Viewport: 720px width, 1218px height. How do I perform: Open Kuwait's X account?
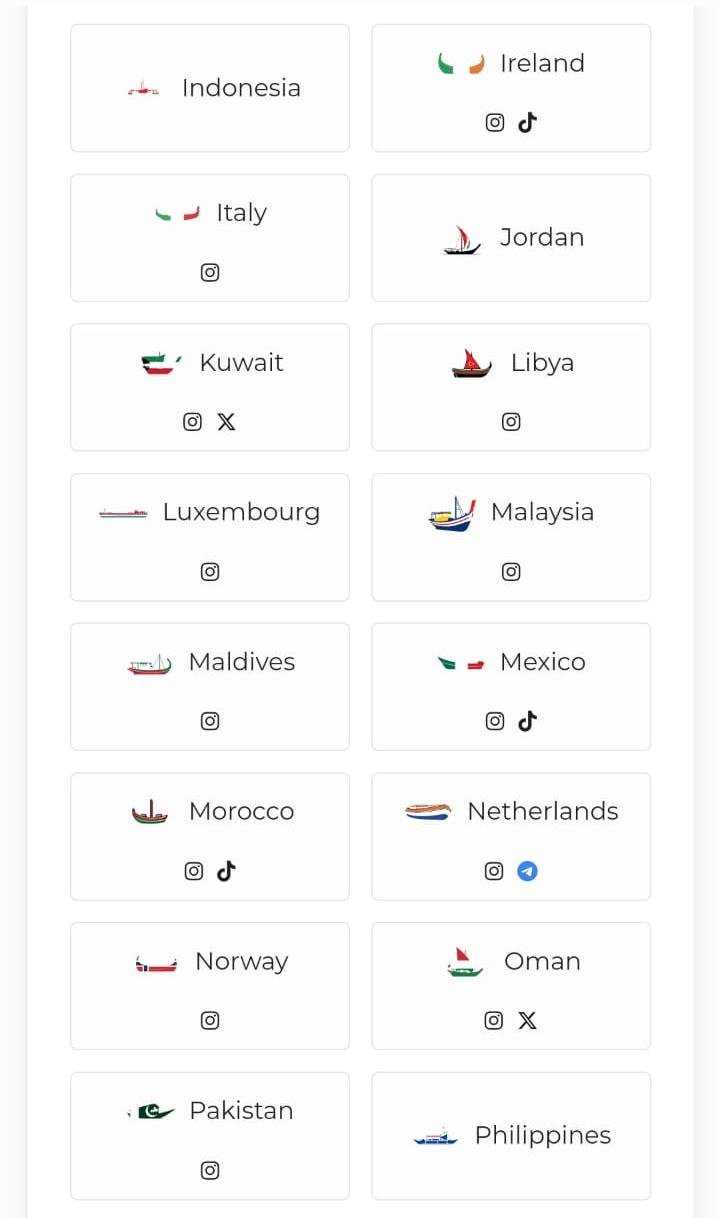(226, 422)
